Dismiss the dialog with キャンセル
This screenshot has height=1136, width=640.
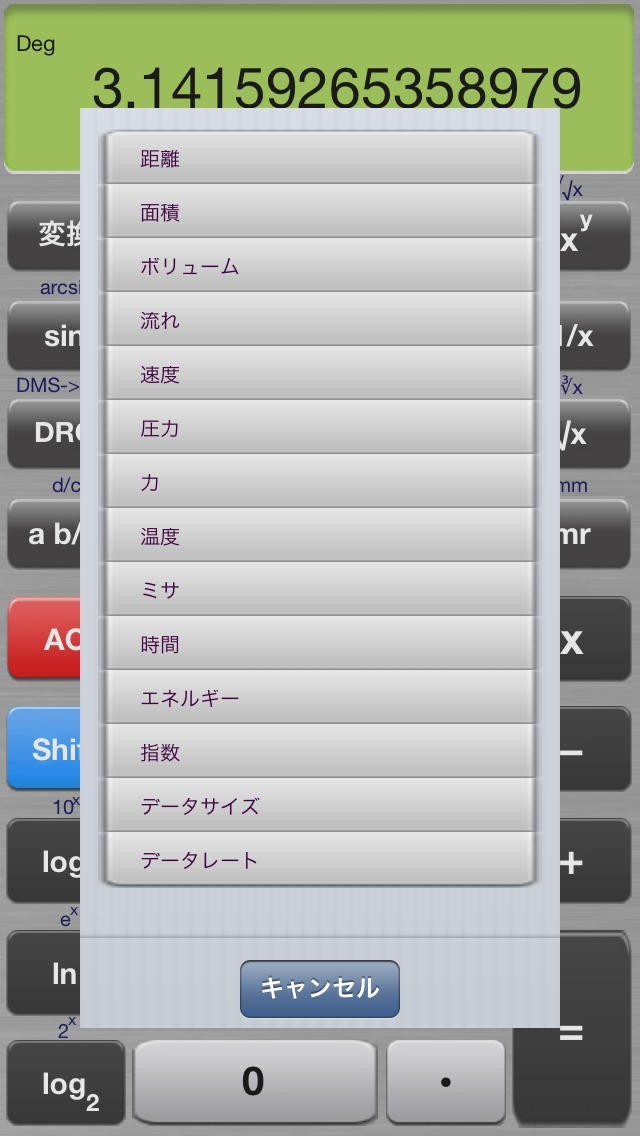(x=319, y=988)
